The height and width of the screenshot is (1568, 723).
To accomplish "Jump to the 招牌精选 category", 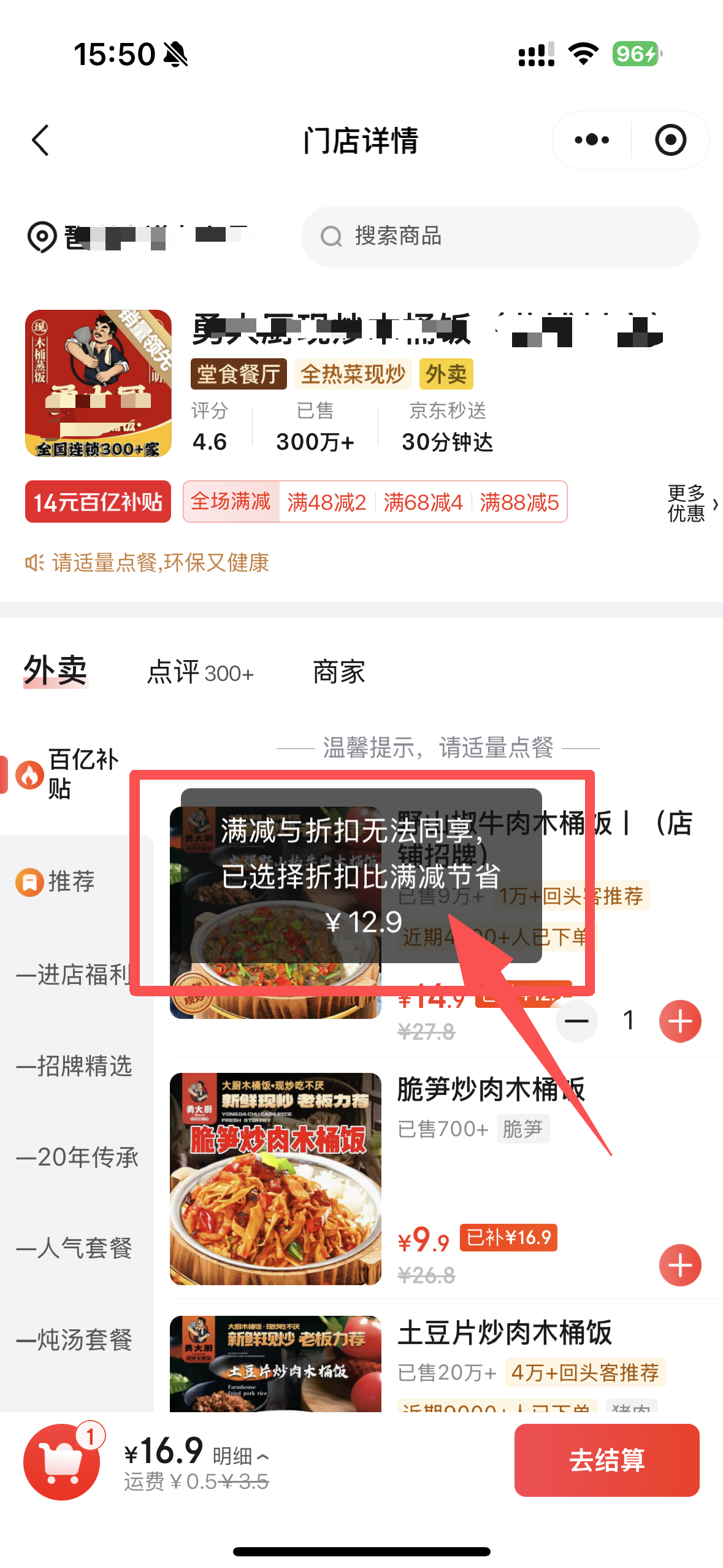I will point(74,1066).
